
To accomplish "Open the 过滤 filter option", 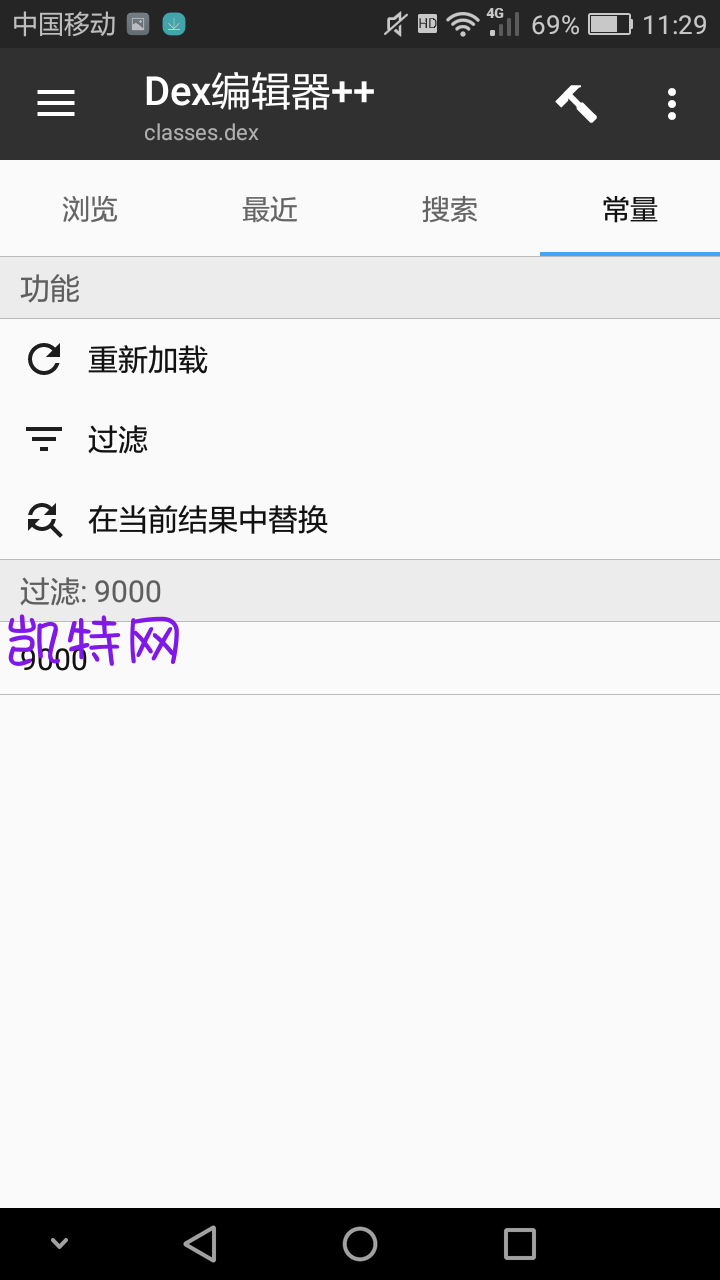I will pos(360,439).
